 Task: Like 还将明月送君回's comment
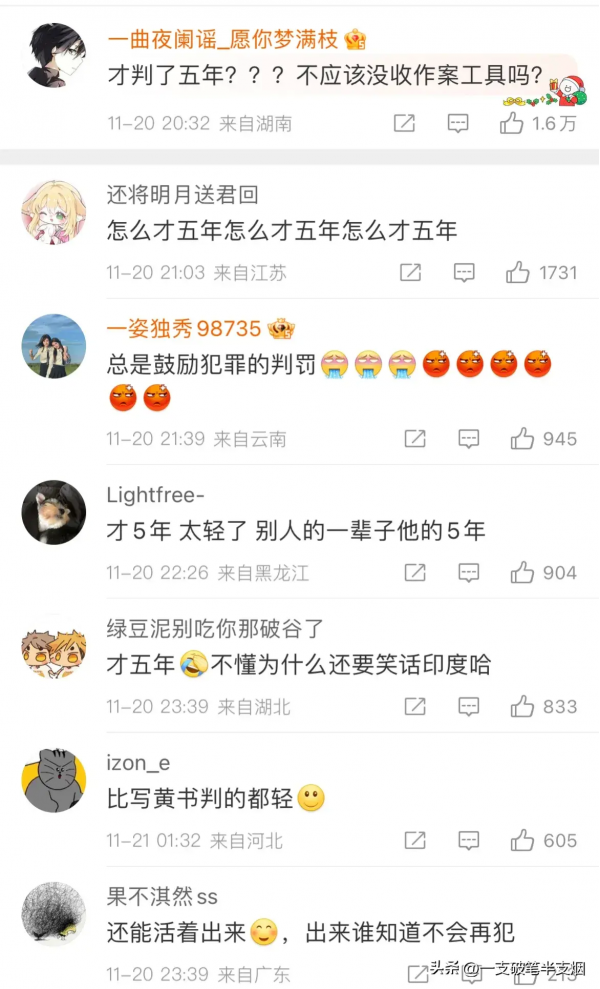pos(519,272)
